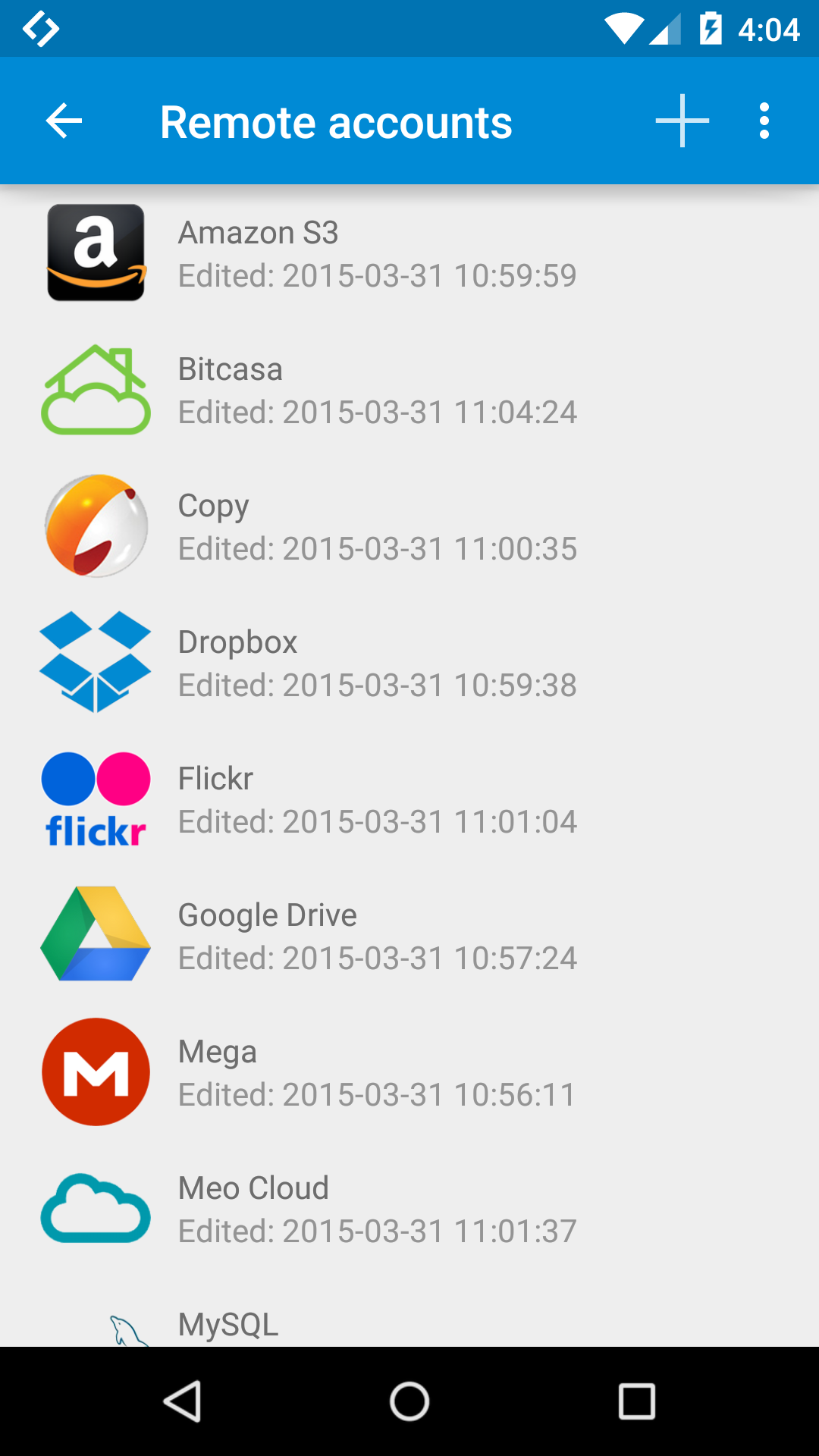Screen dimensions: 819x1456
Task: Select the Dropbox open-box icon
Action: (x=95, y=662)
